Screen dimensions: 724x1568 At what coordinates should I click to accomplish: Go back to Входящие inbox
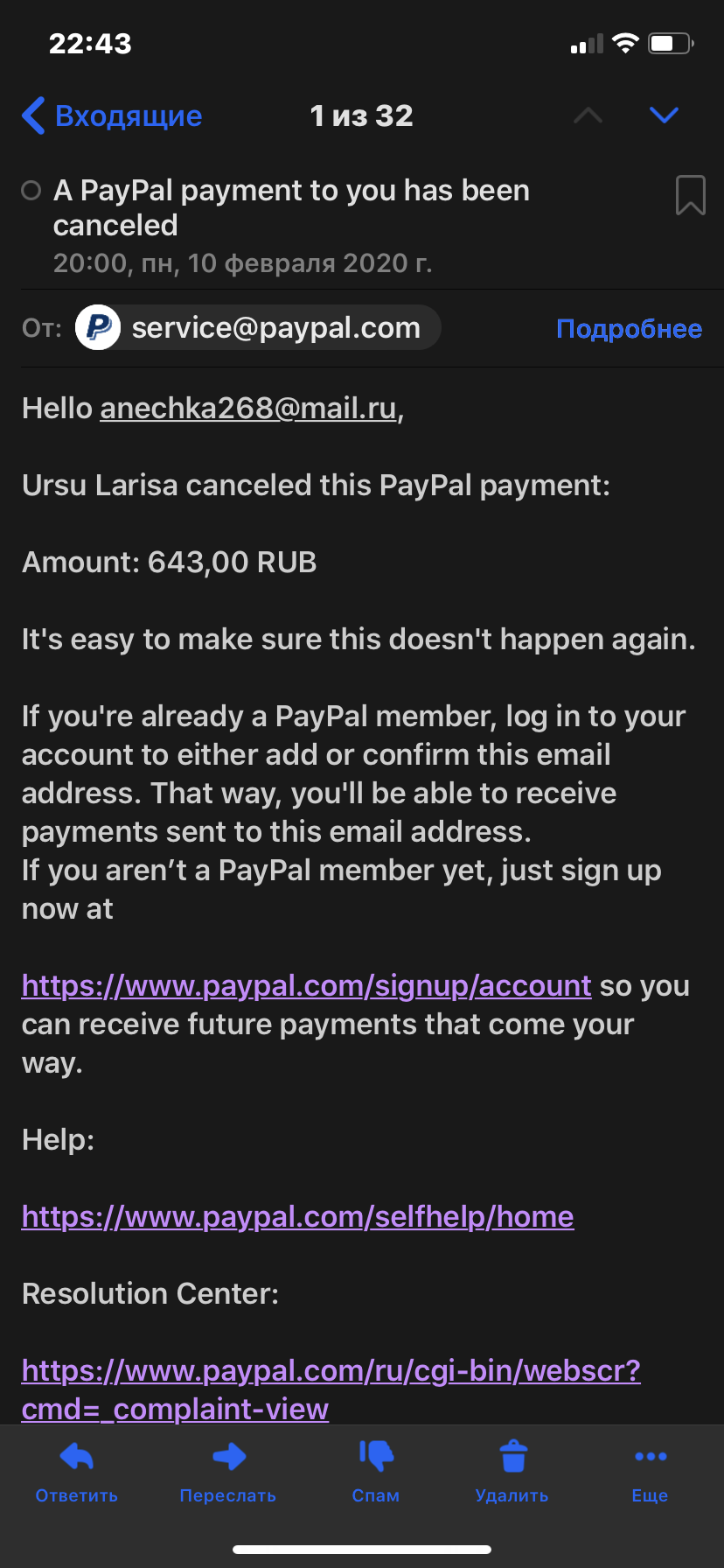coord(112,115)
